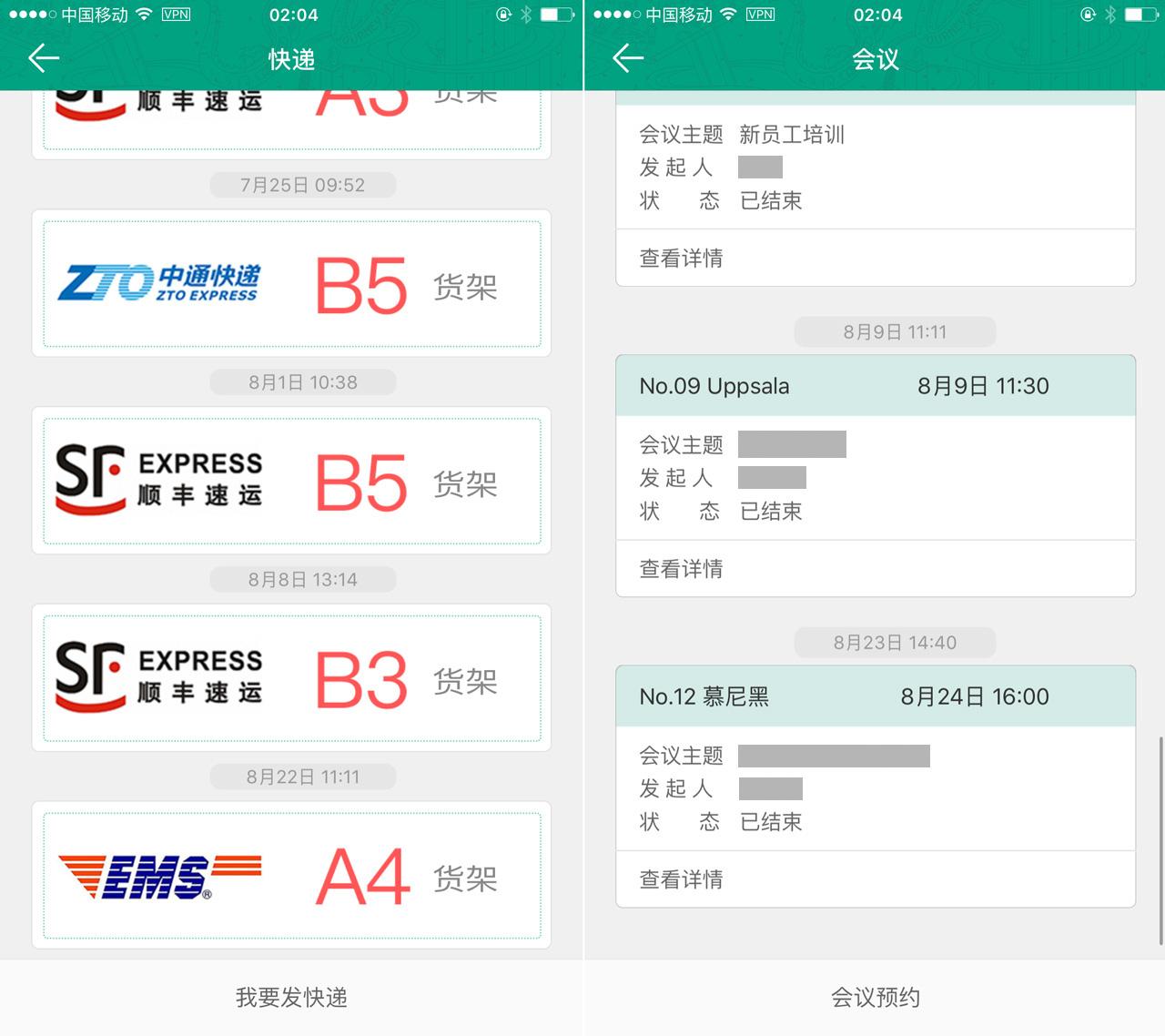The width and height of the screenshot is (1165, 1036).
Task: View details of the 新员工培训 meeting
Action: pyautogui.click(x=682, y=259)
